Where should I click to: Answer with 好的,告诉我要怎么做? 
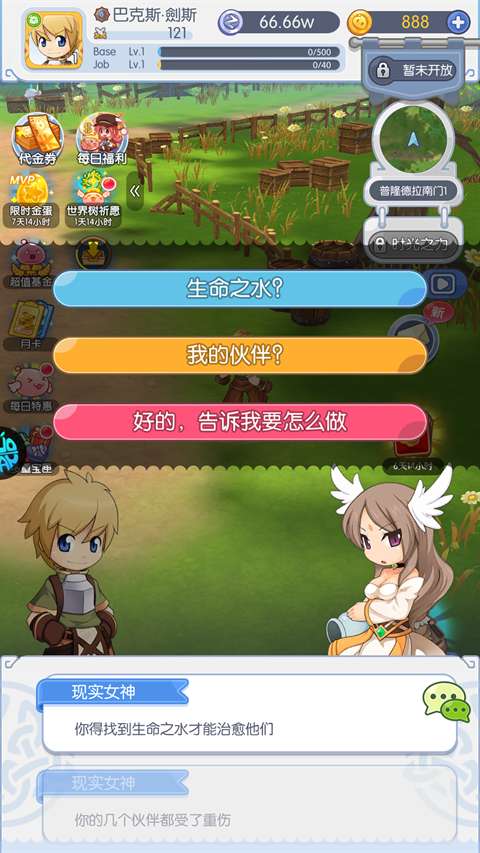(239, 422)
